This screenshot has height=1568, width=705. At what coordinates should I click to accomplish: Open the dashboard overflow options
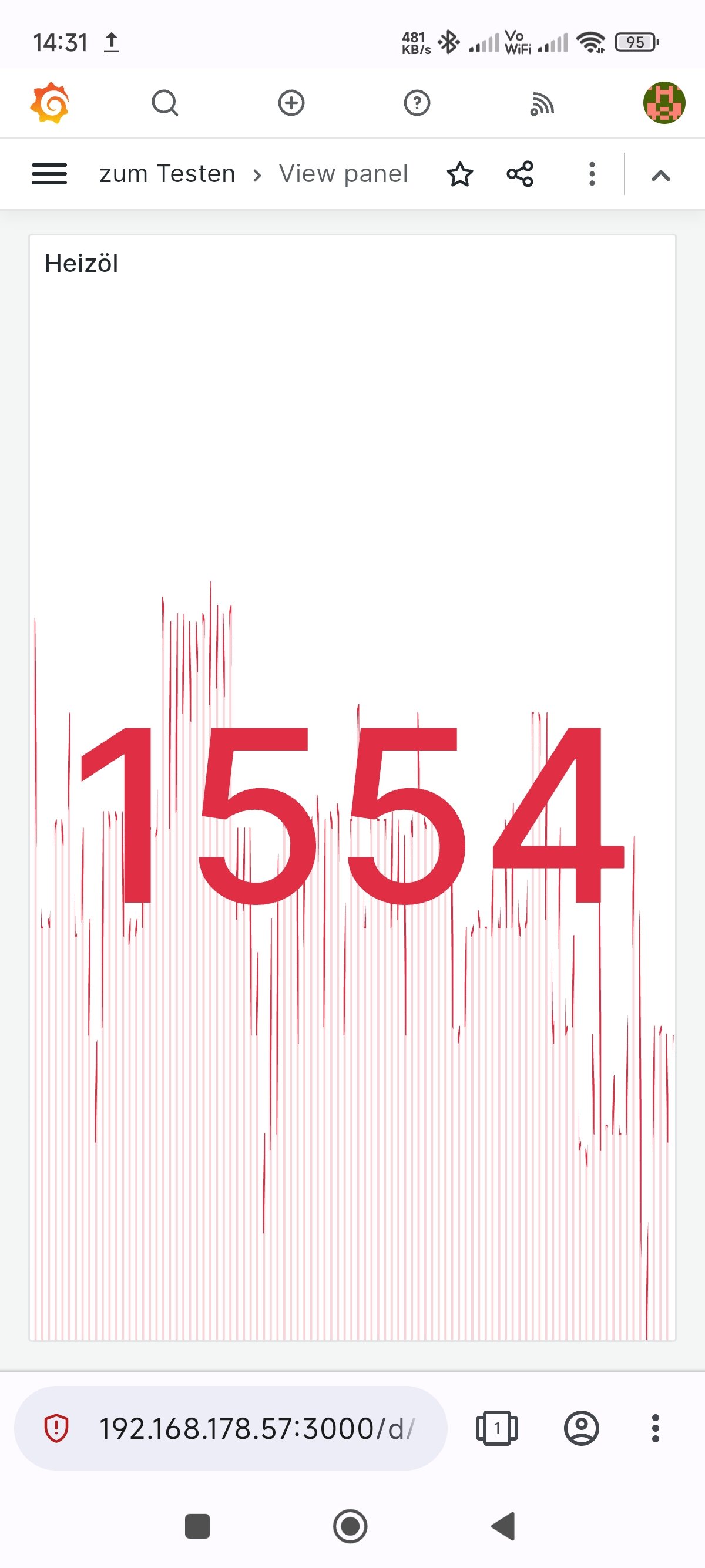[592, 174]
